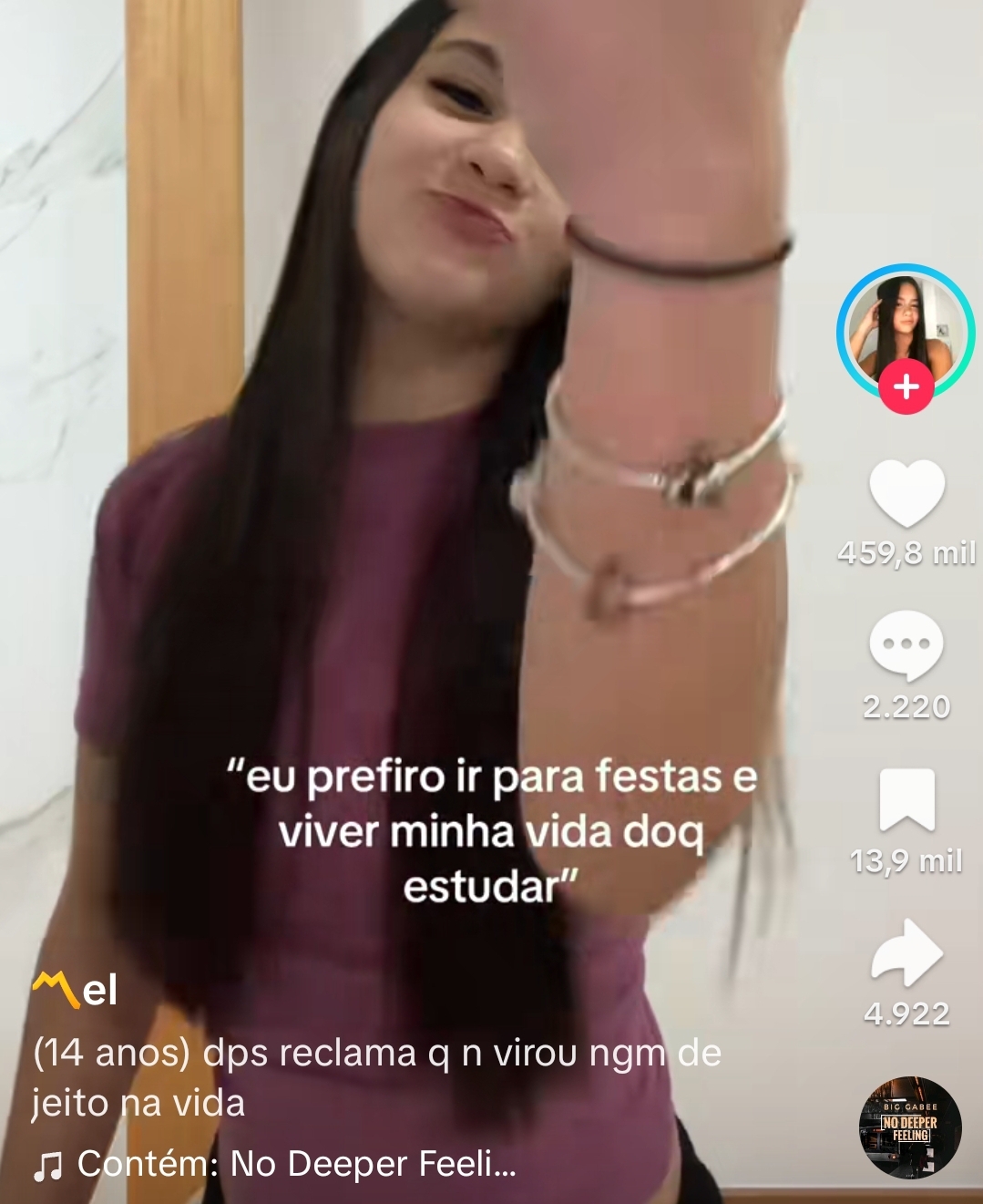Open the username link for el
This screenshot has width=983, height=1204.
77,991
